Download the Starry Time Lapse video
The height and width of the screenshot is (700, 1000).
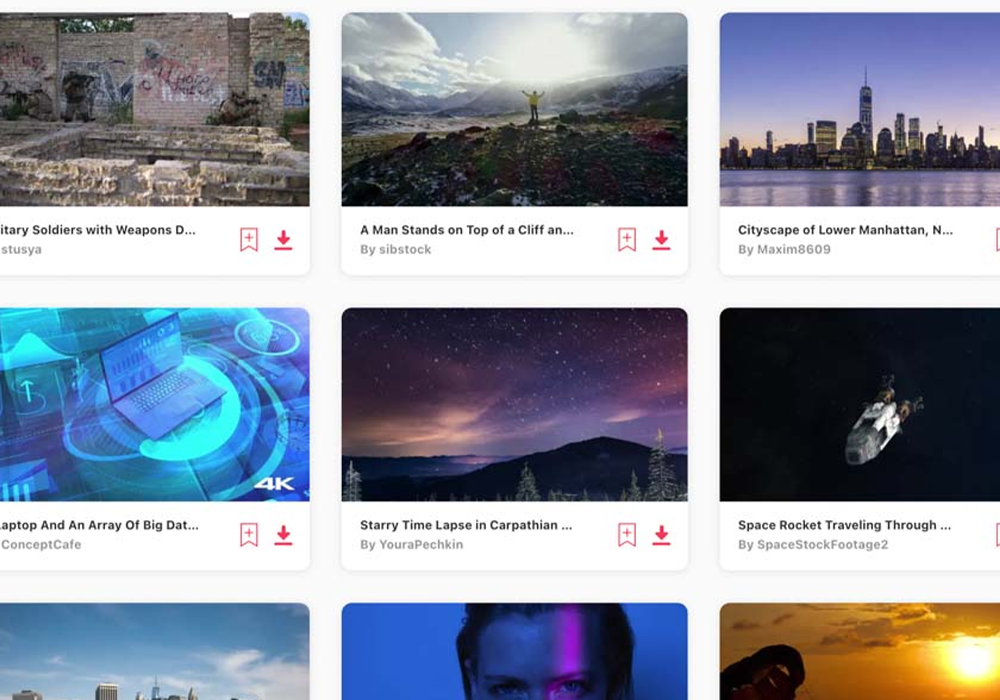coord(661,535)
